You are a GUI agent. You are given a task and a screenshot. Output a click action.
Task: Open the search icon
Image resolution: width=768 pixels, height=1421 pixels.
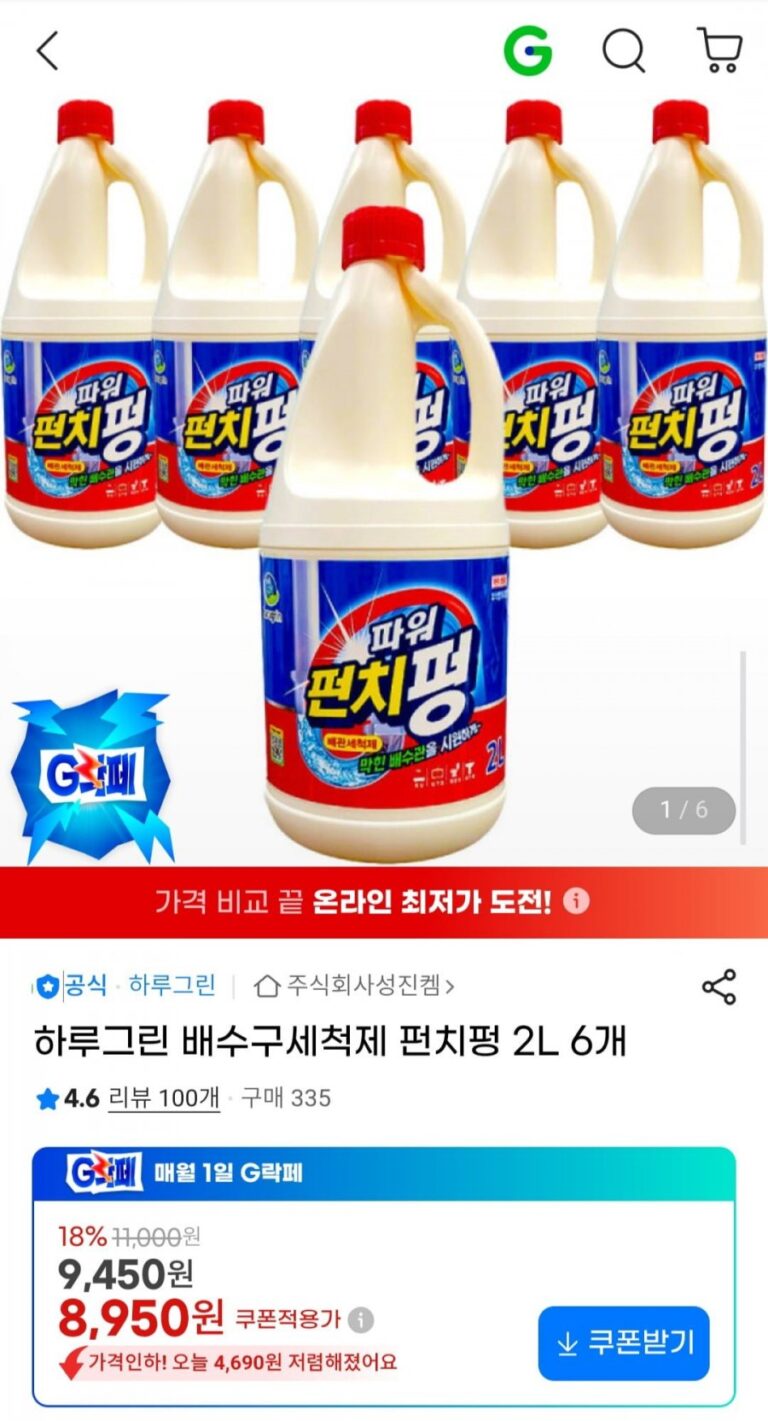click(x=623, y=50)
